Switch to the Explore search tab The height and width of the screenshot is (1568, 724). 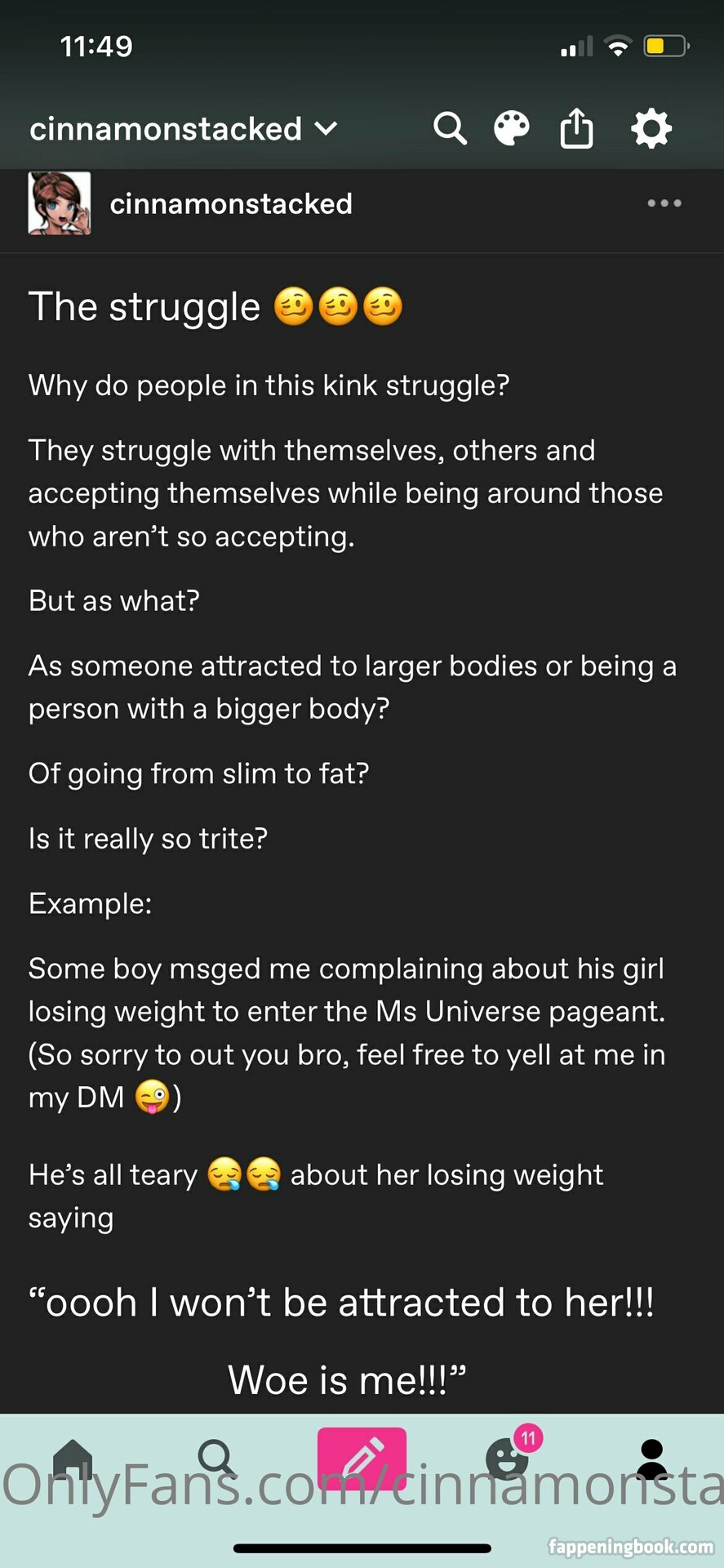click(216, 1459)
